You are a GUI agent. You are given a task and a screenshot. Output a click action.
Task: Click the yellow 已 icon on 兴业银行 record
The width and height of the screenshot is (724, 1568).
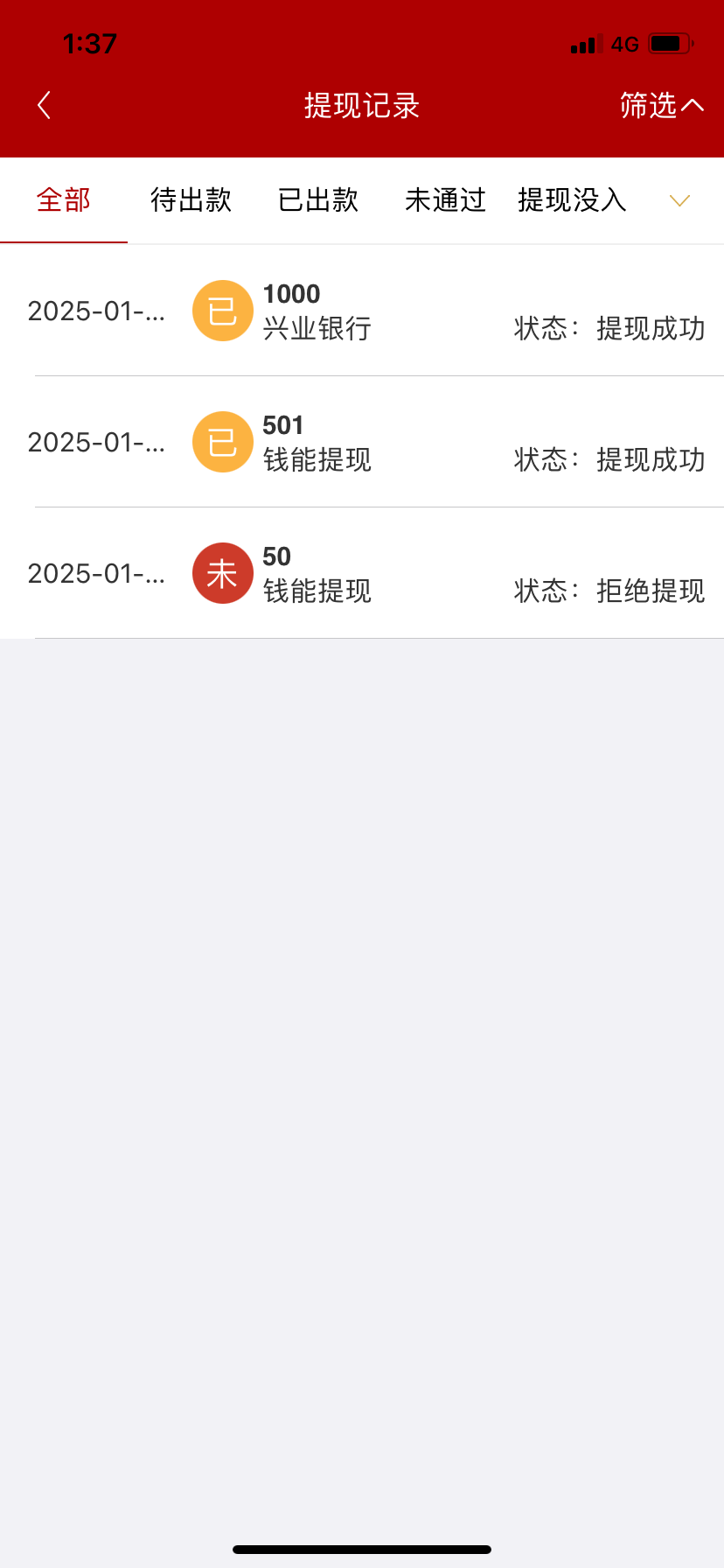(x=222, y=311)
